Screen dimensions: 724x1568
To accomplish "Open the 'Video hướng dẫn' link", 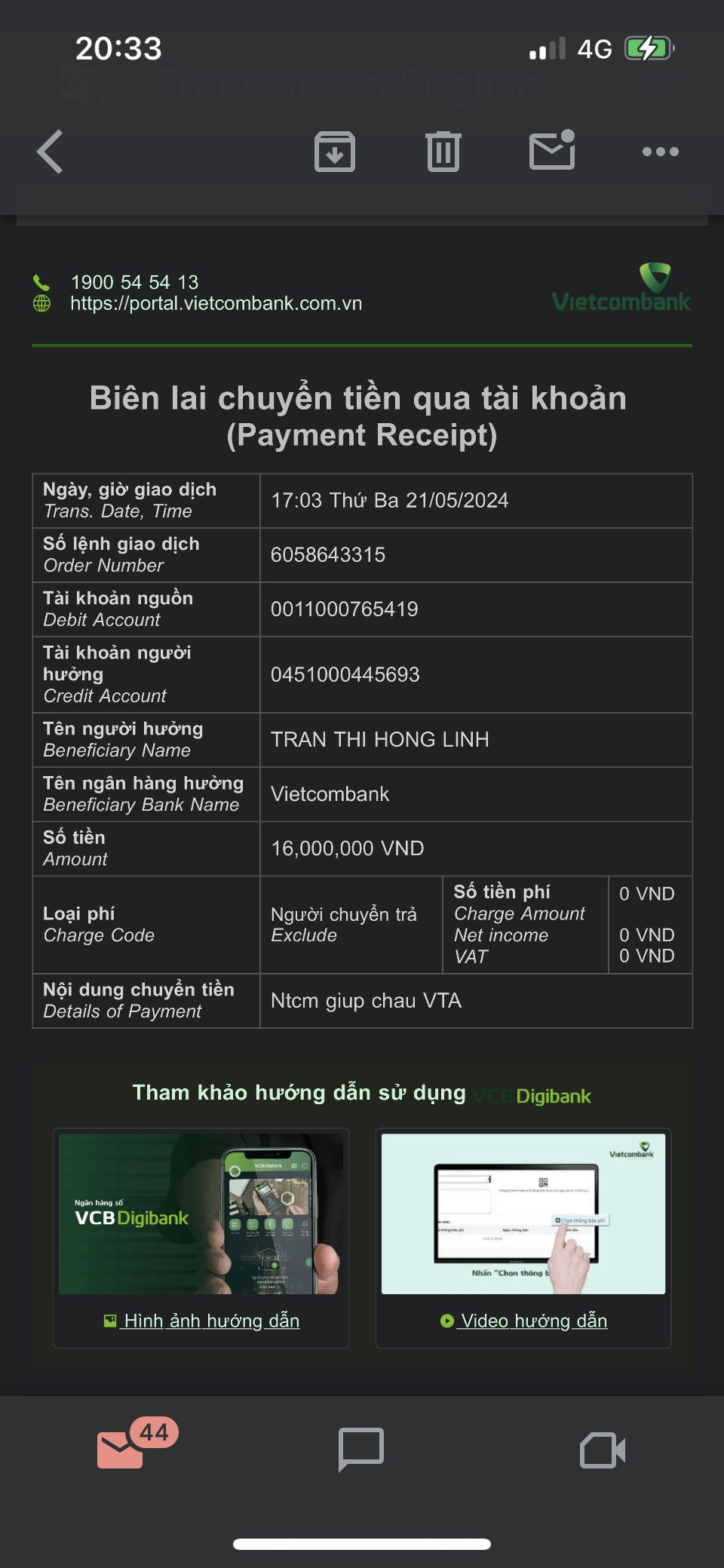I will 533,1321.
